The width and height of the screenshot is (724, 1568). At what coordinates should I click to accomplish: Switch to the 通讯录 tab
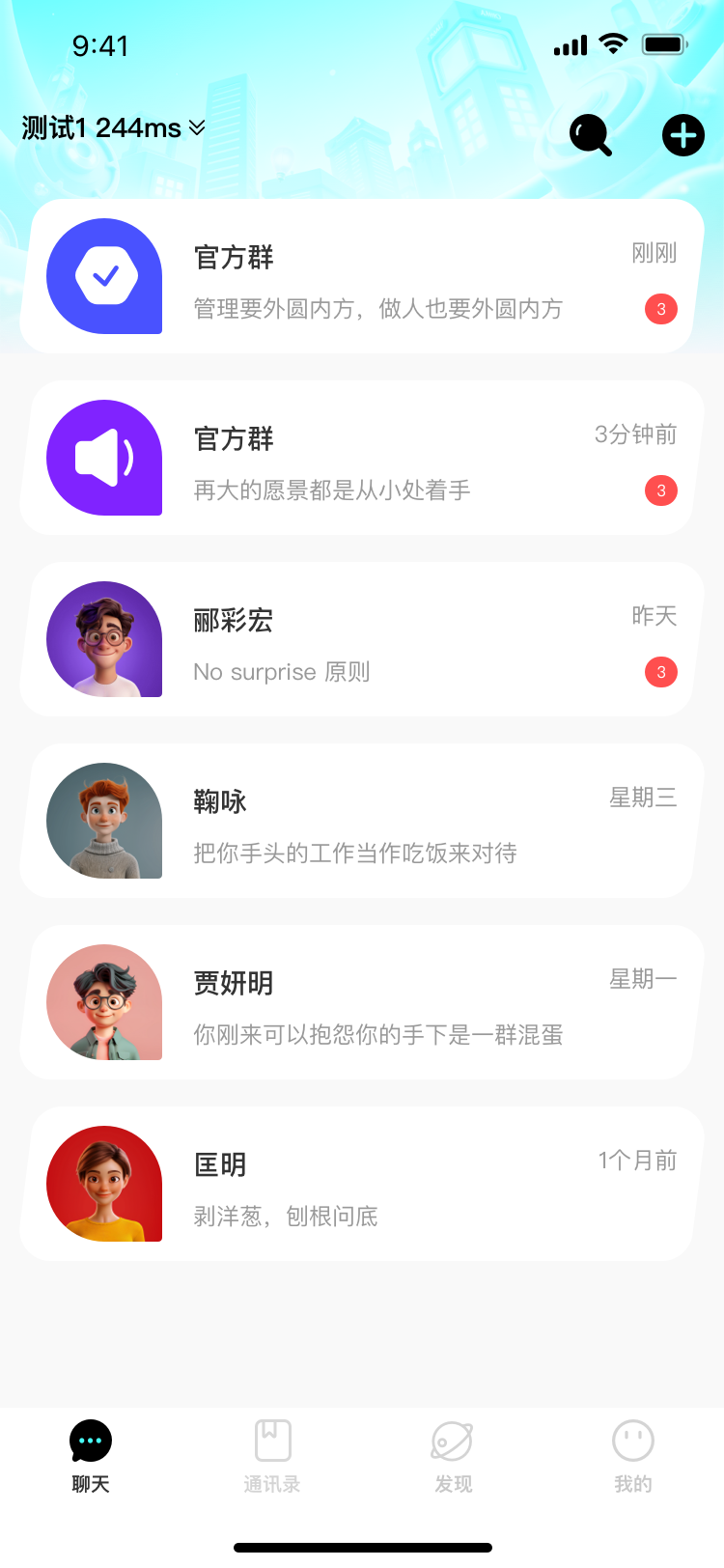(272, 1456)
